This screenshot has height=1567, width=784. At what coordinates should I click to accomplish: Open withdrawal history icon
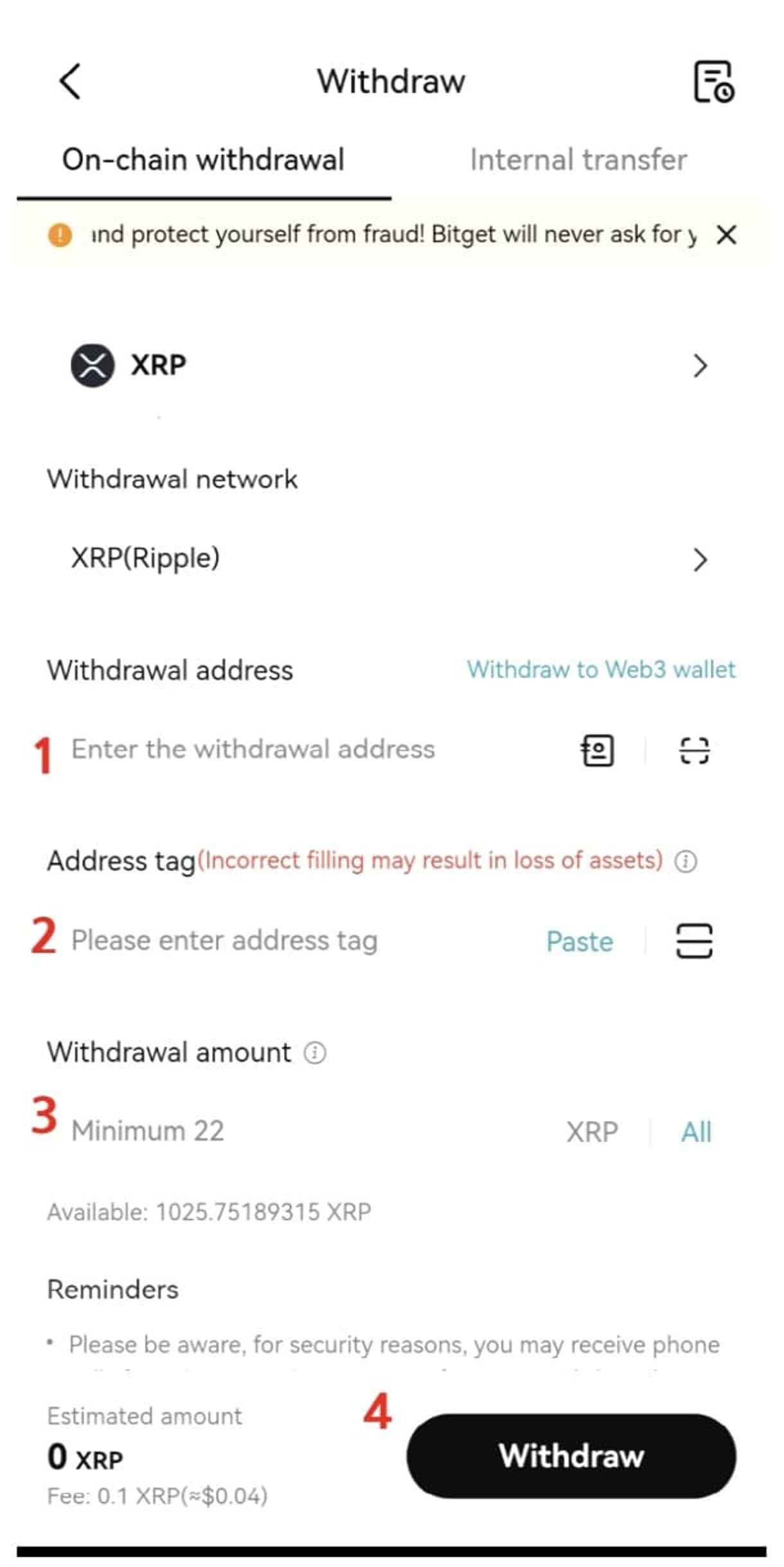click(x=713, y=82)
